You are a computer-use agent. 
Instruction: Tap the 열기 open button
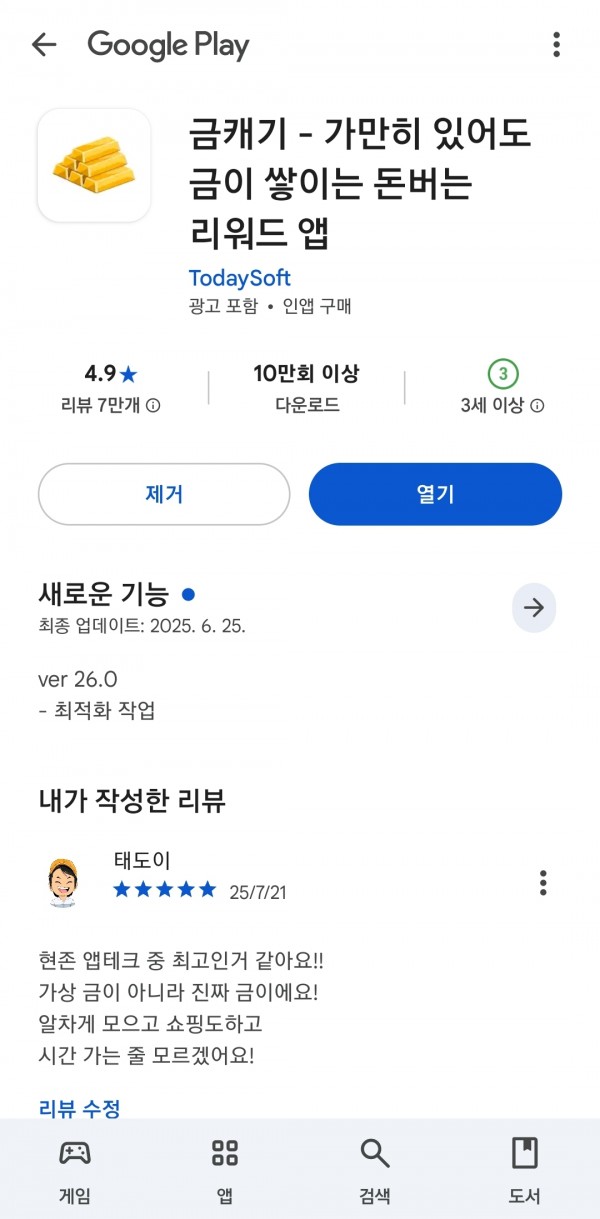(435, 494)
